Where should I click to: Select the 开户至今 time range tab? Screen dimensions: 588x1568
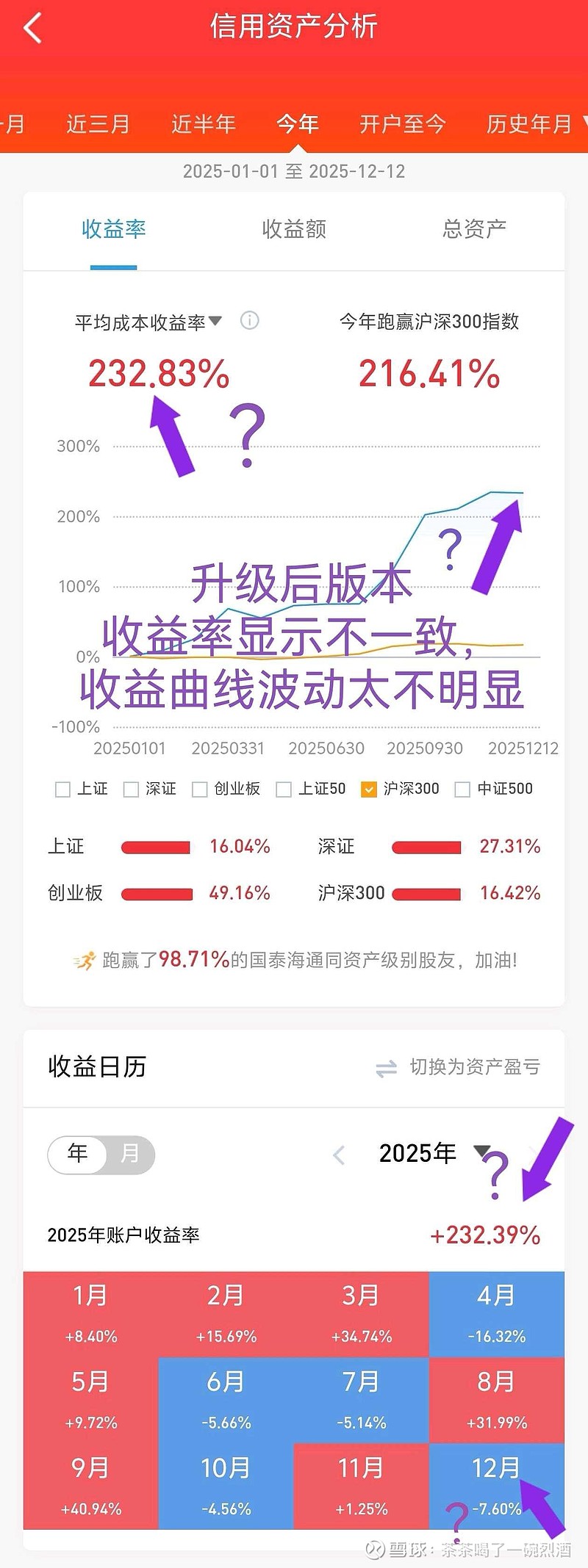click(401, 124)
